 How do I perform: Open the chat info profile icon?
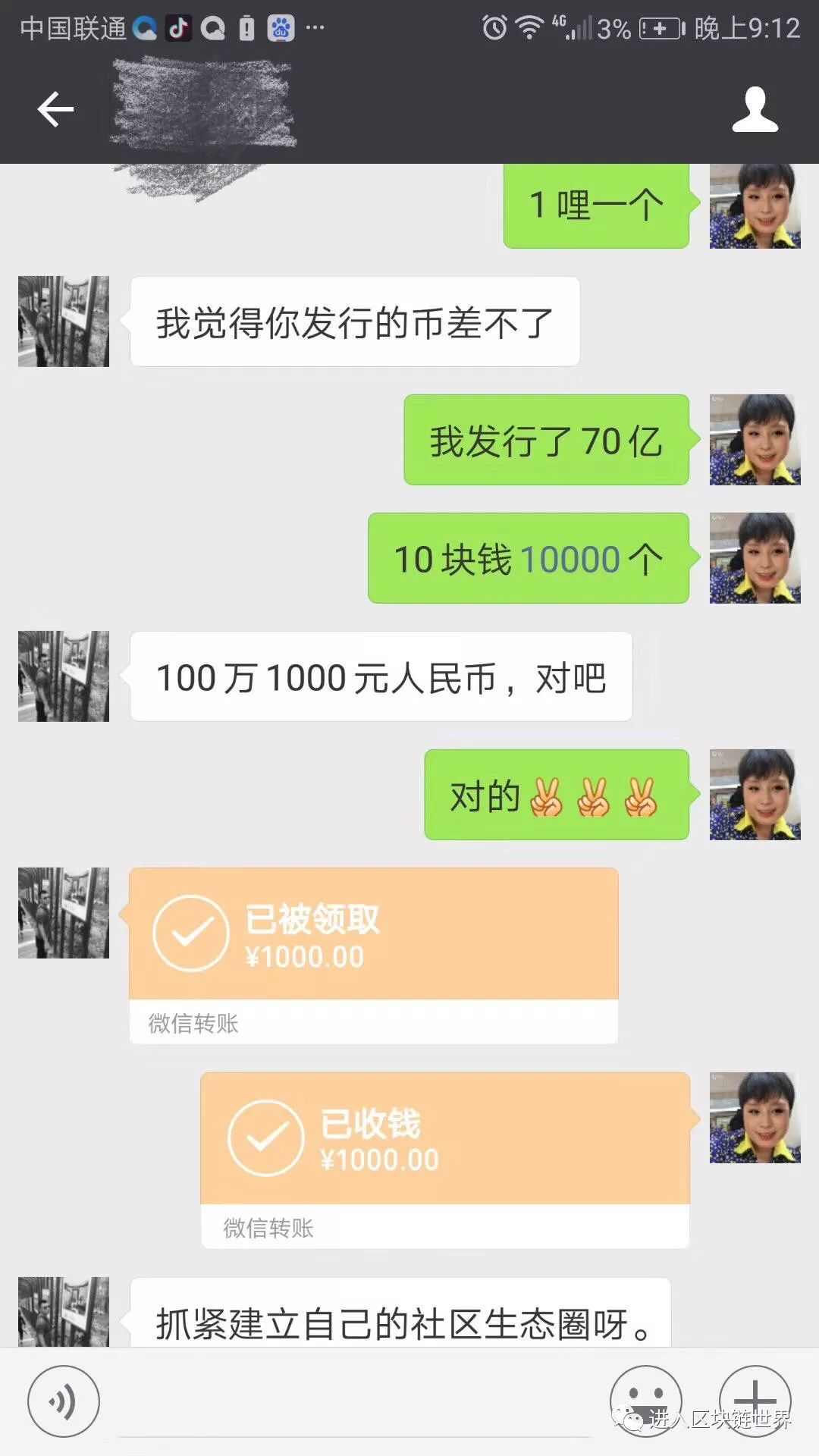[755, 109]
